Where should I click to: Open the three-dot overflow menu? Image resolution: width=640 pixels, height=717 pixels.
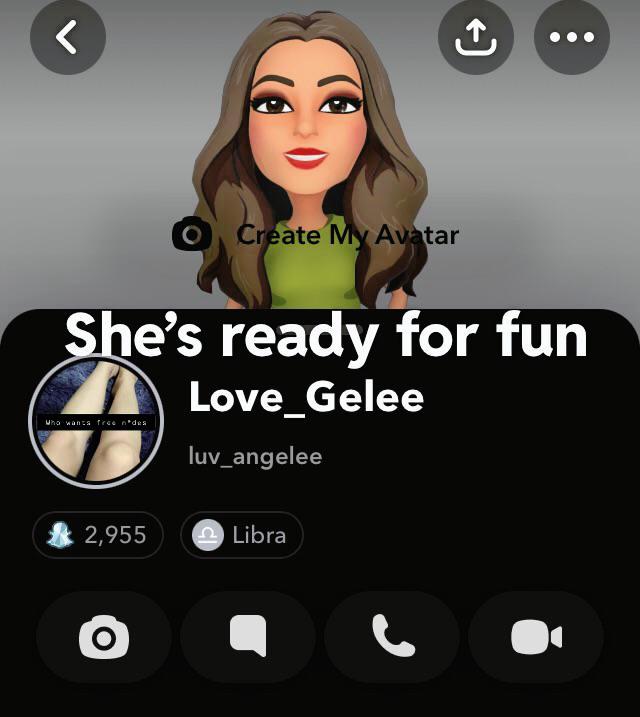pos(572,38)
